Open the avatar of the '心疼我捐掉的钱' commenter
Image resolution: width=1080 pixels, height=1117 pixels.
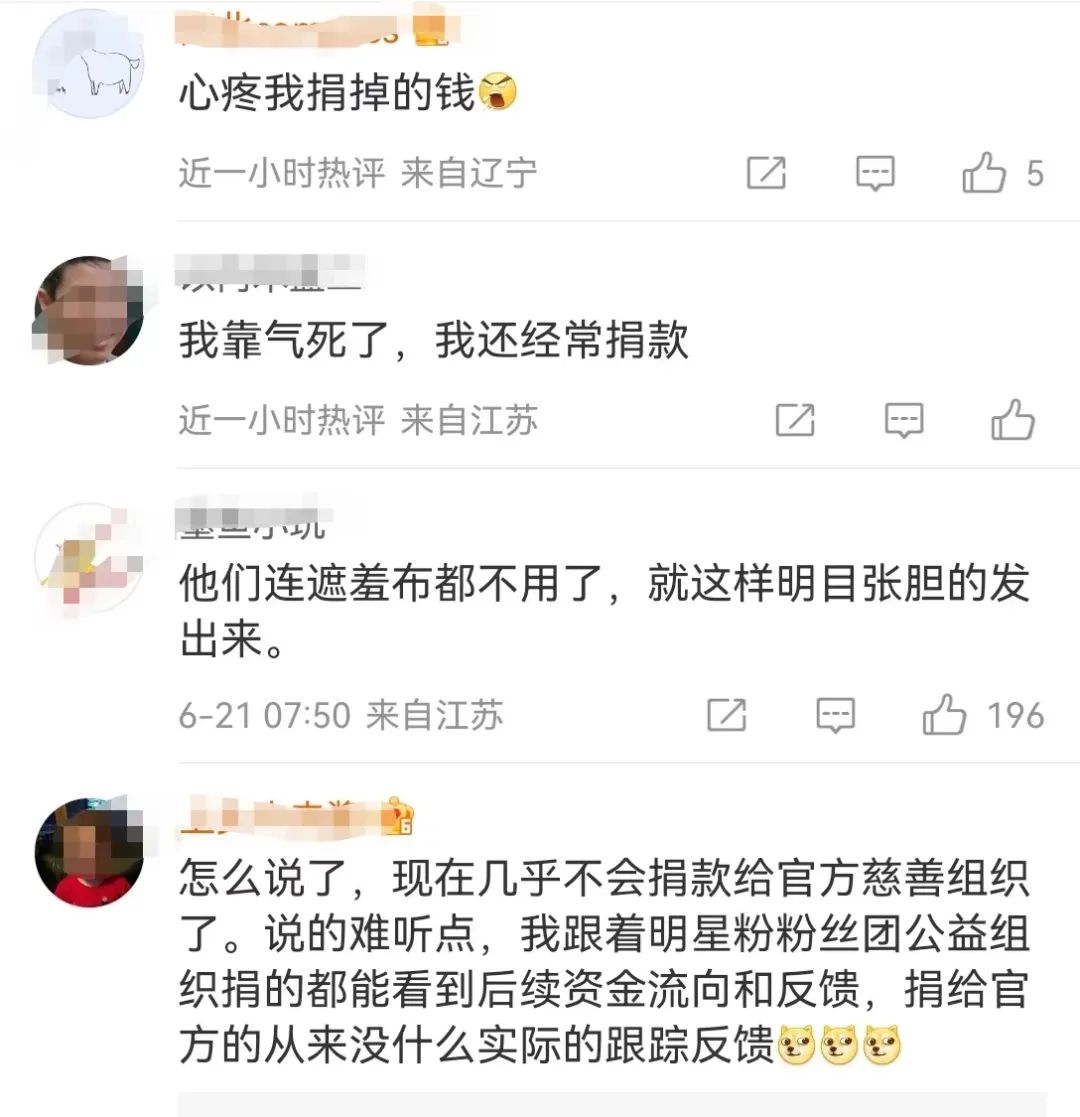coord(88,65)
